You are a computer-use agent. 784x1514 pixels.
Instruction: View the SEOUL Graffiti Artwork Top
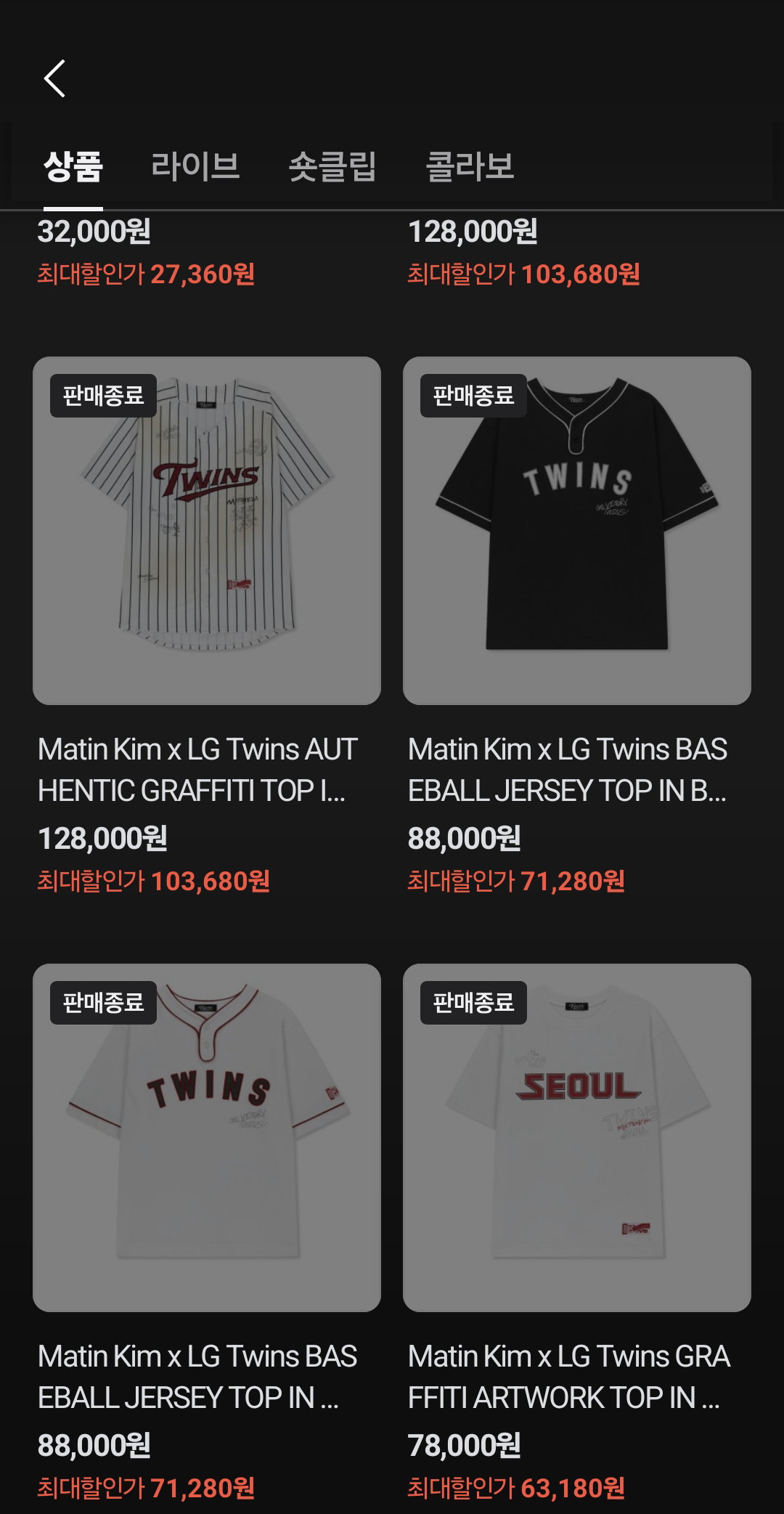(577, 1138)
